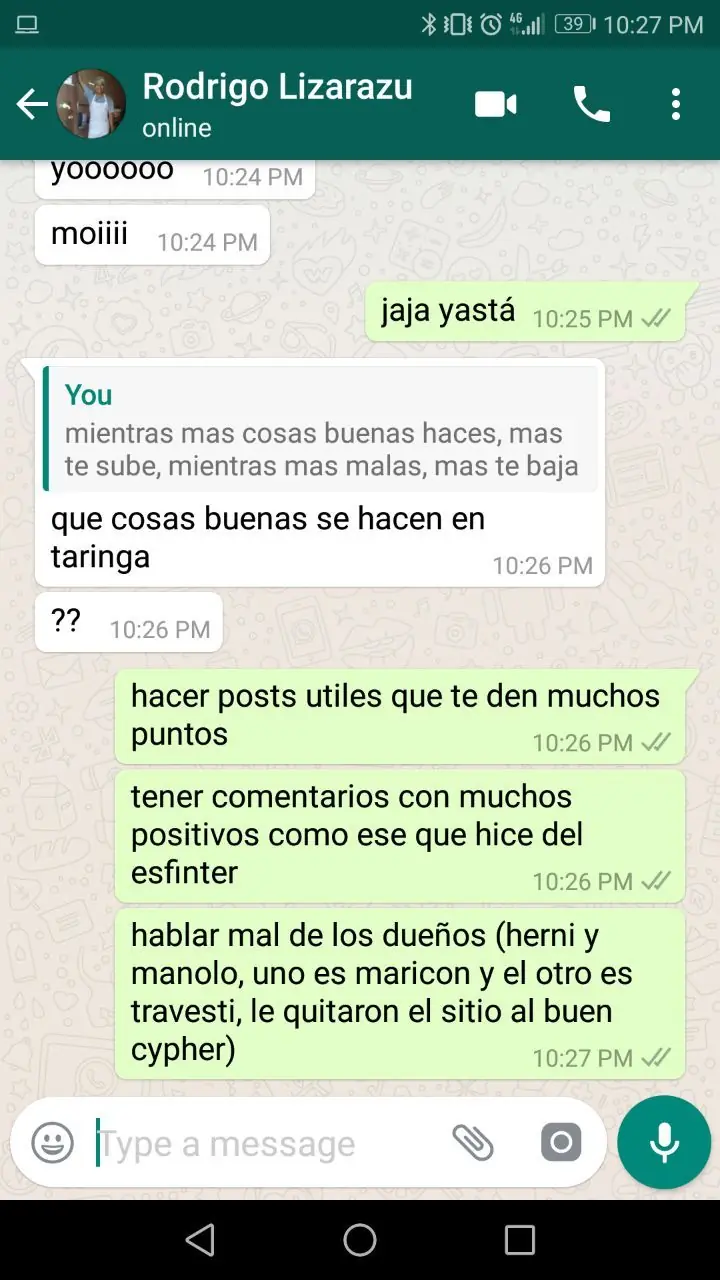Open the overflow menu
Screen dimensions: 720x1280
click(x=676, y=104)
